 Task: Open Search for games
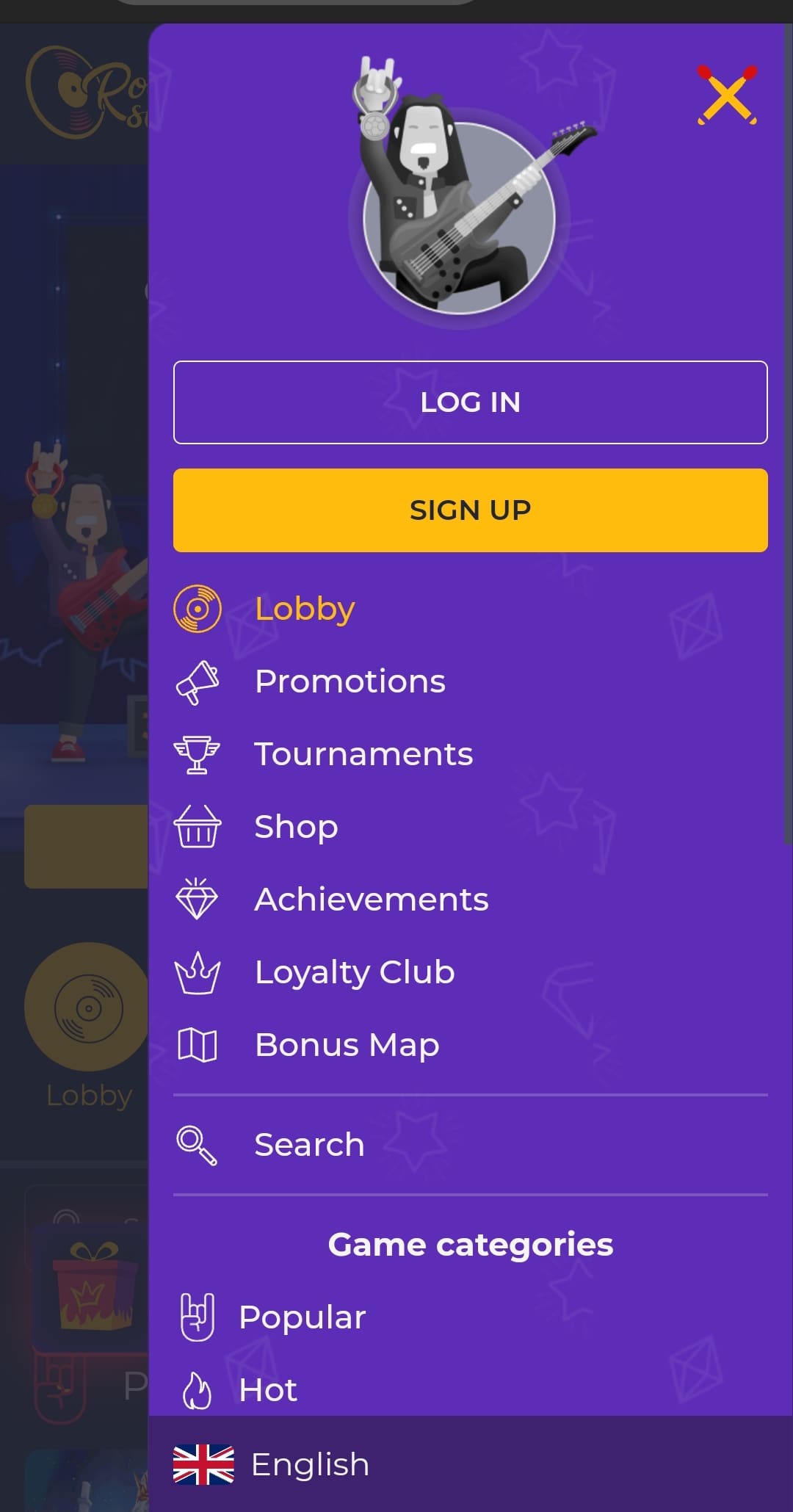[308, 1145]
